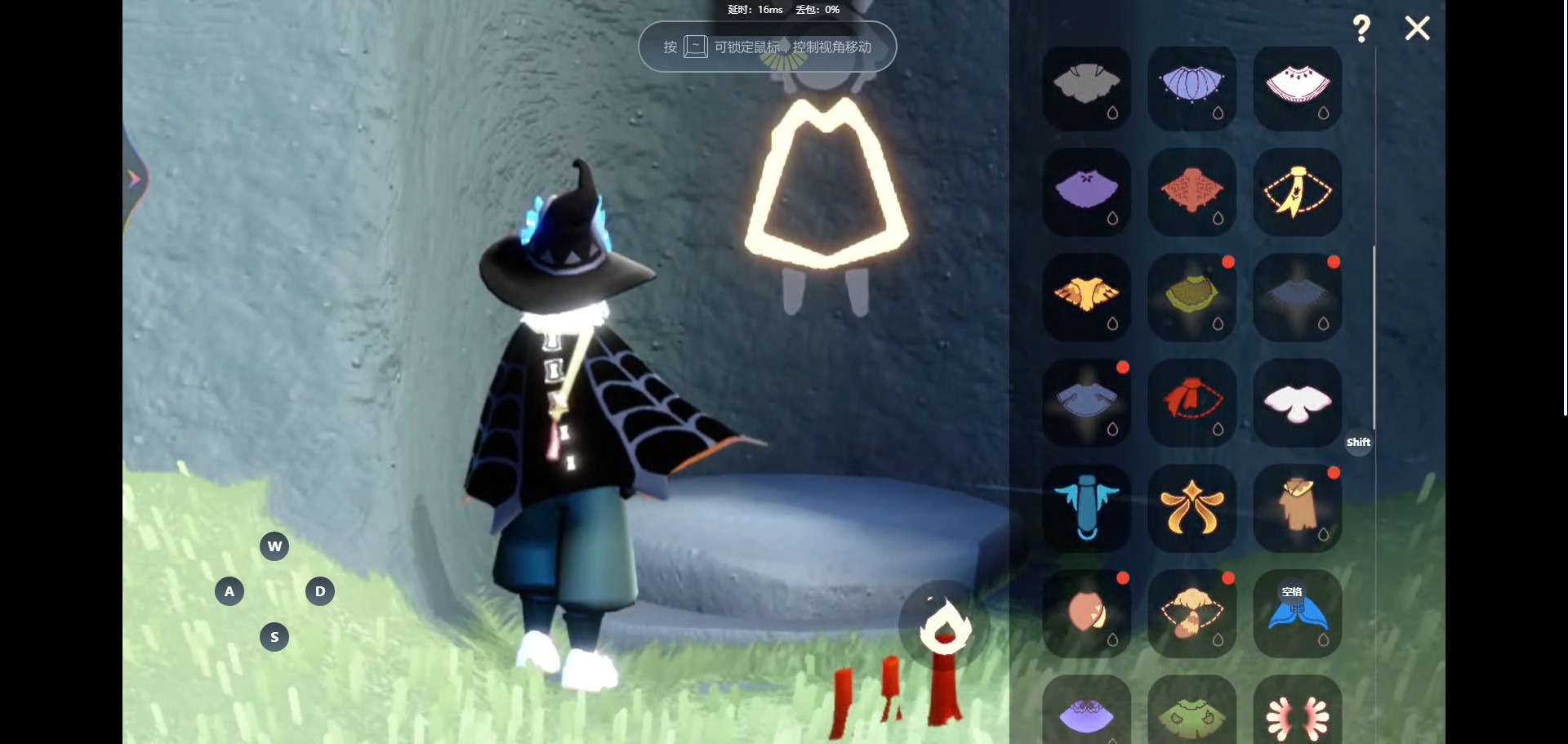Choose the teal long-tailed cape
Screen dimensions: 1568x744
pos(1086,508)
